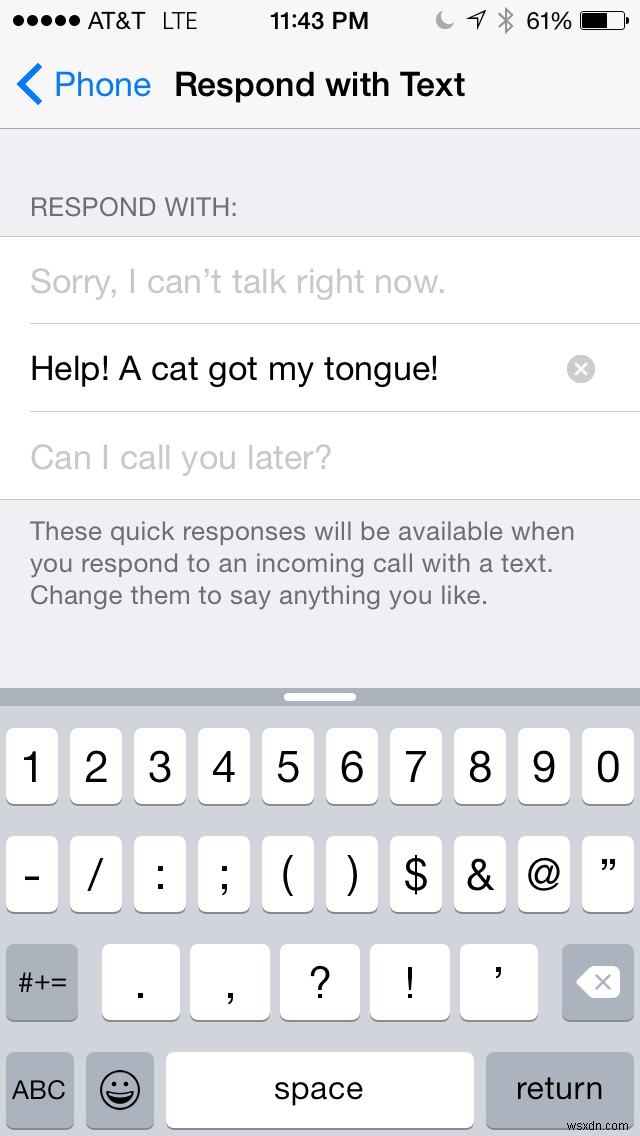Type a question mark key
Screen dimensions: 640x1136
[x=320, y=982]
